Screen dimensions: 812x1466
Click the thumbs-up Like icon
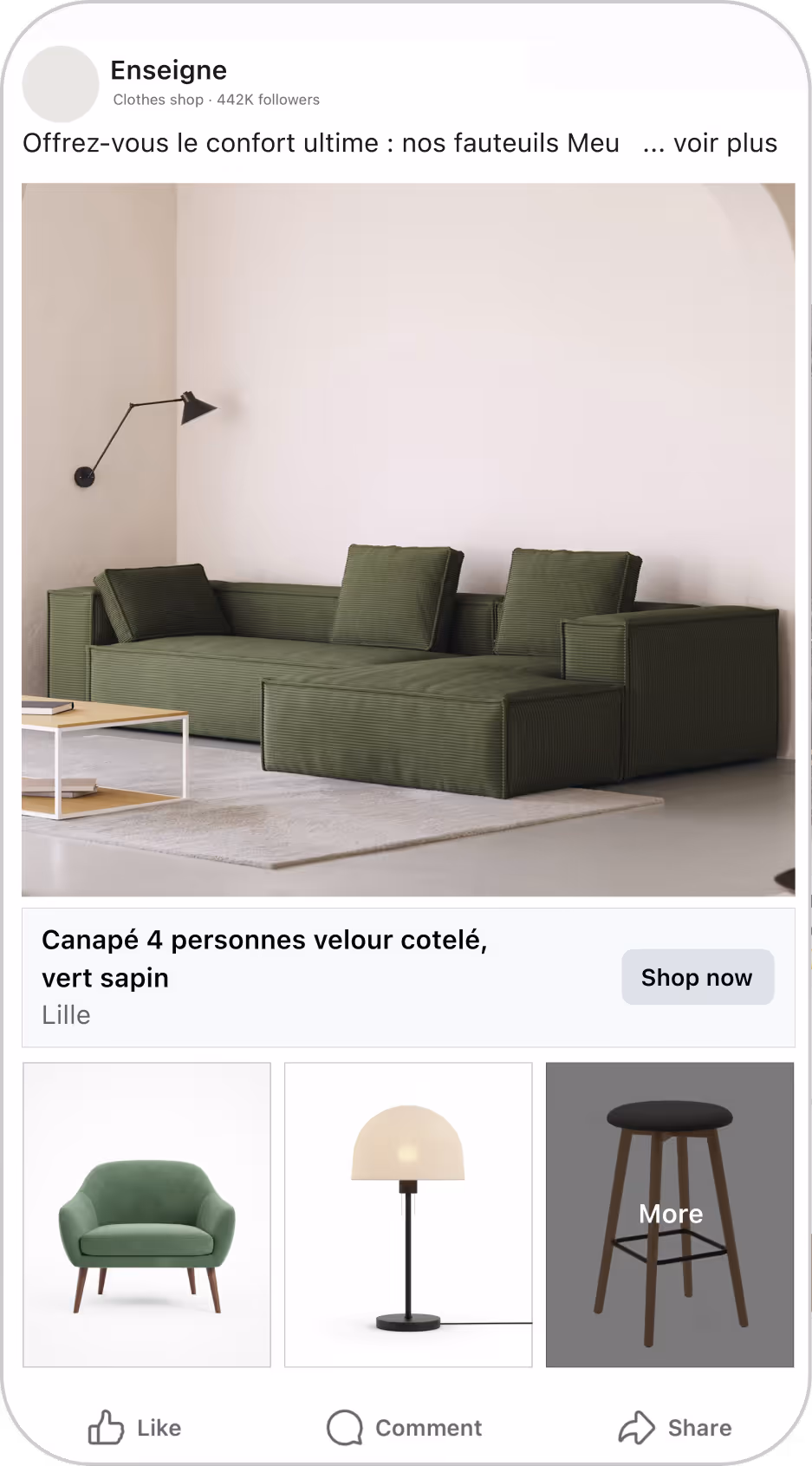pyautogui.click(x=106, y=1428)
